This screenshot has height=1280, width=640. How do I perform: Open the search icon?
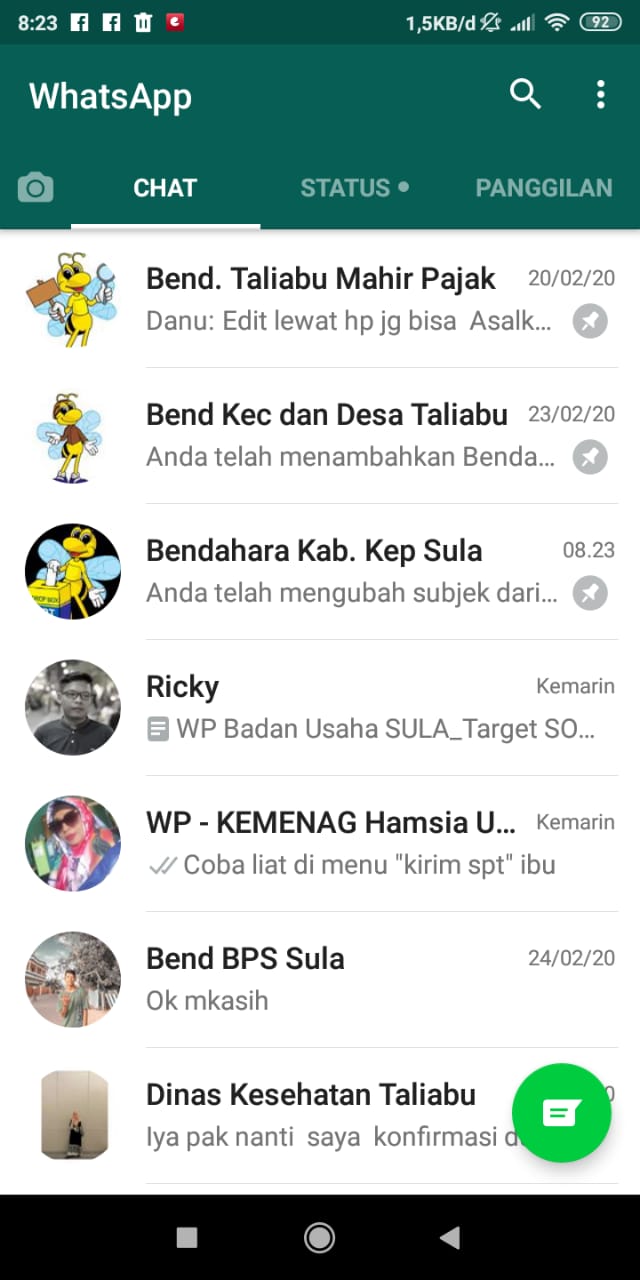click(x=525, y=95)
